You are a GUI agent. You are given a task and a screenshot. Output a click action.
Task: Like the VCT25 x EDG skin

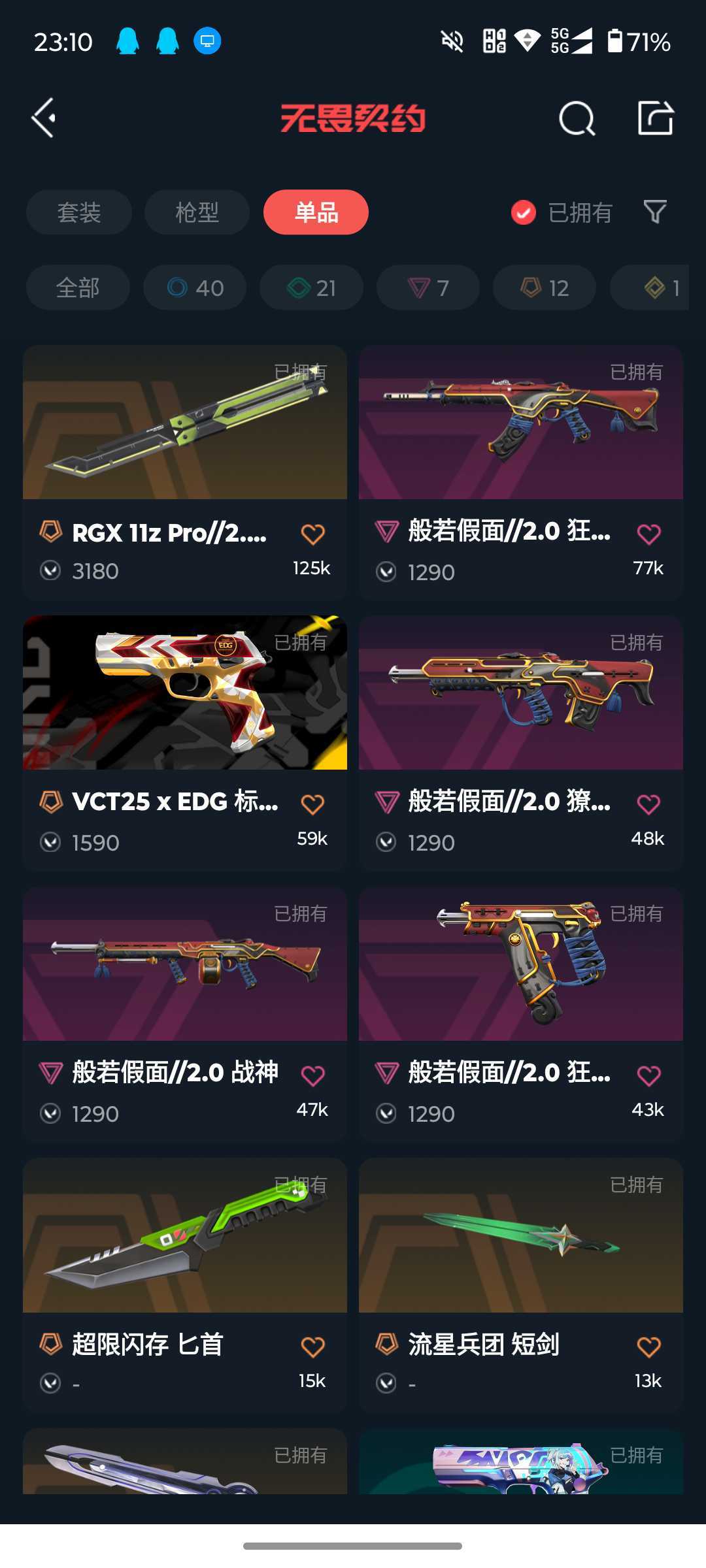pos(312,804)
